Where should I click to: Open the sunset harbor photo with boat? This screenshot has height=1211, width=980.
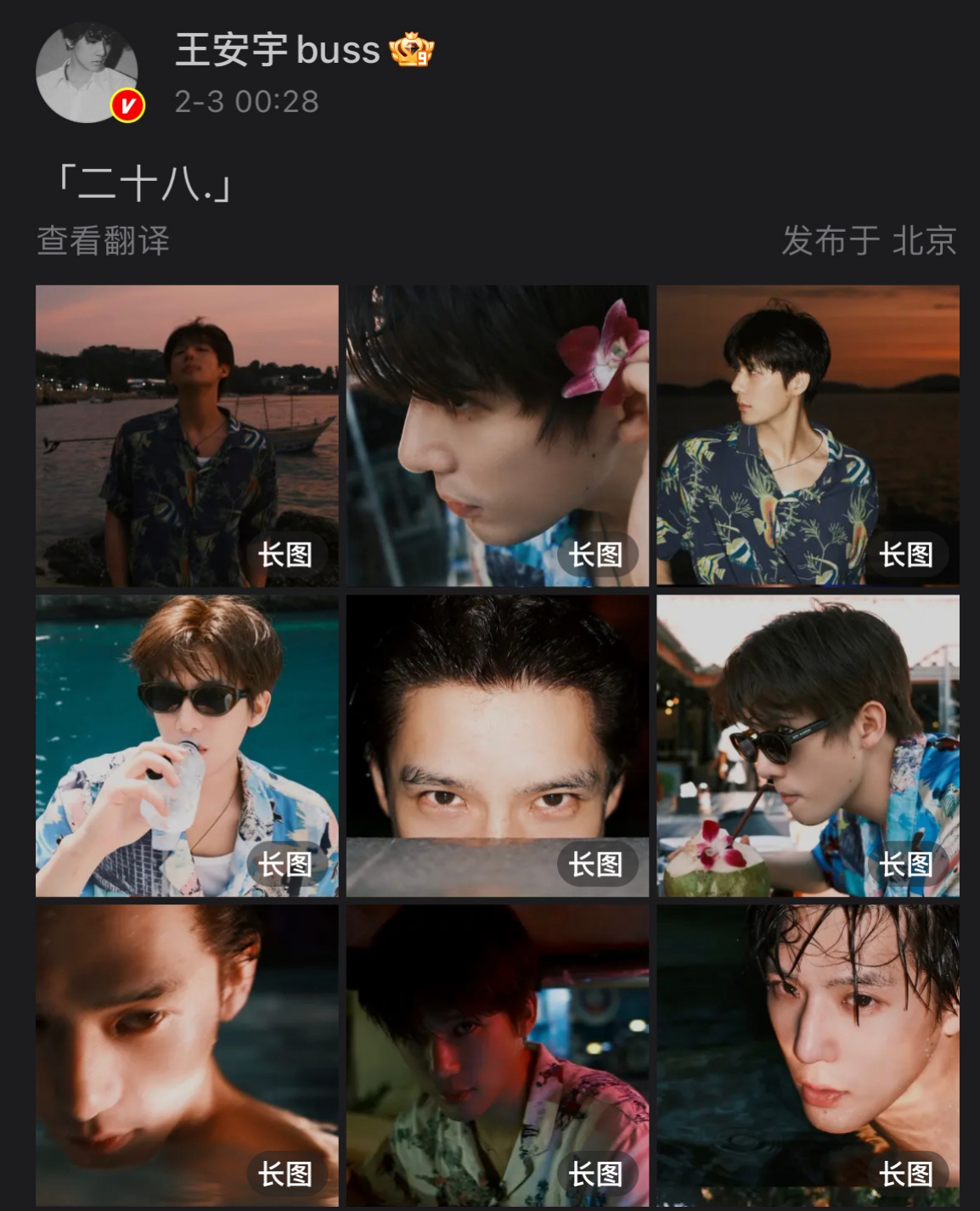(187, 436)
